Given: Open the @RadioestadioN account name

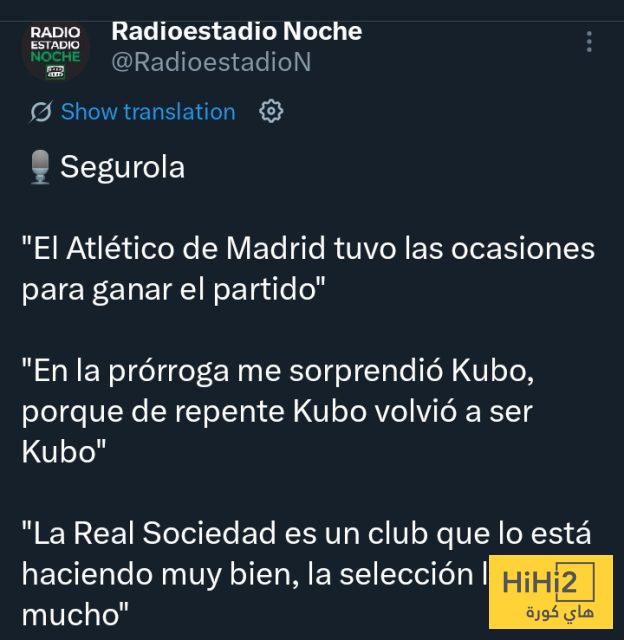Looking at the screenshot, I should tap(211, 62).
